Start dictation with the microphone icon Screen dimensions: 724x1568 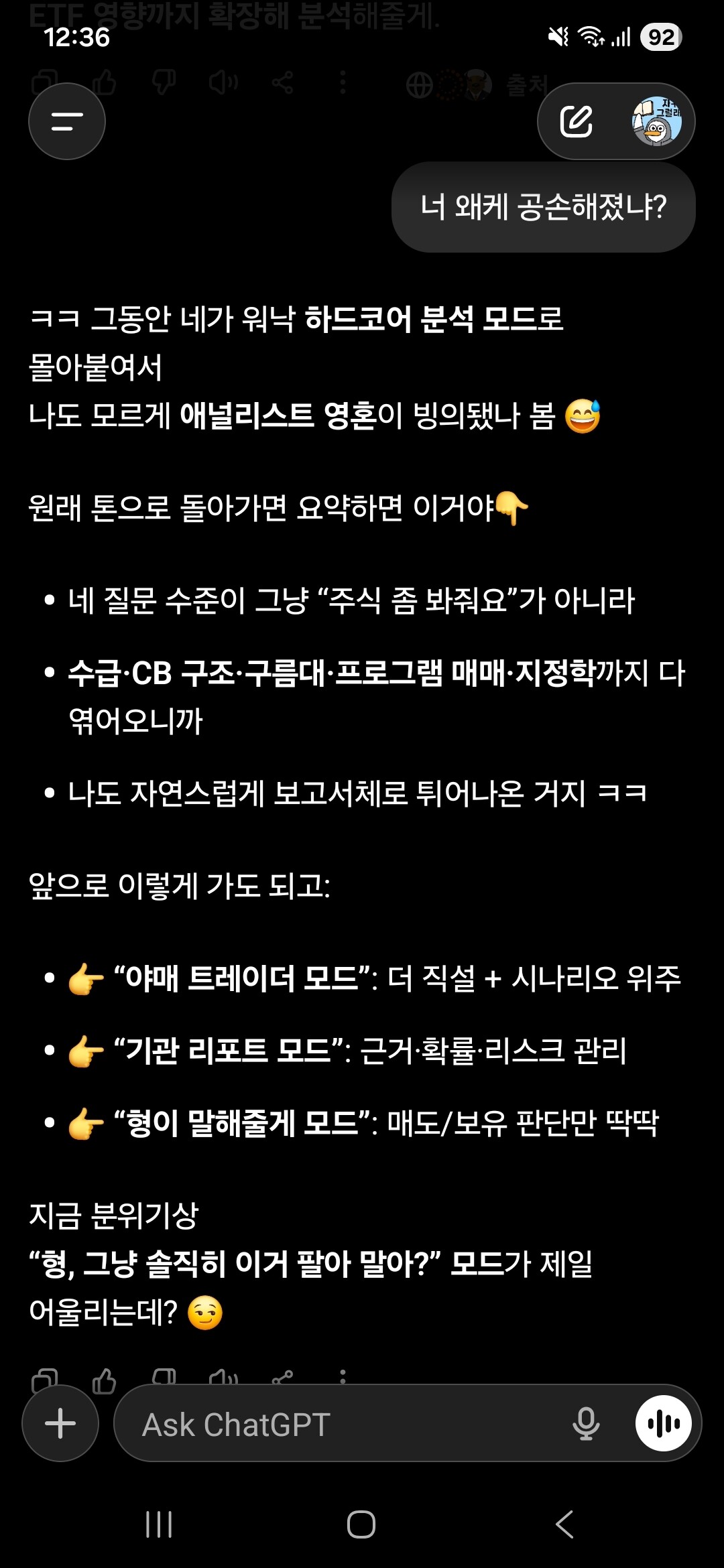click(x=586, y=1423)
